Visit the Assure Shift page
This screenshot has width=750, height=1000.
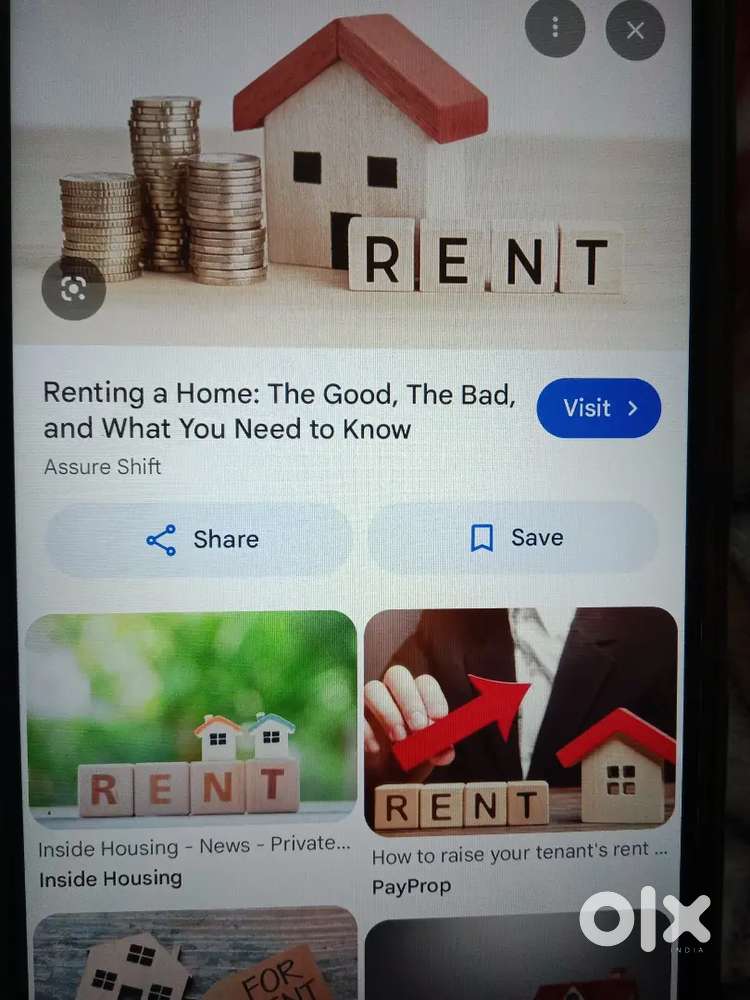coord(598,408)
